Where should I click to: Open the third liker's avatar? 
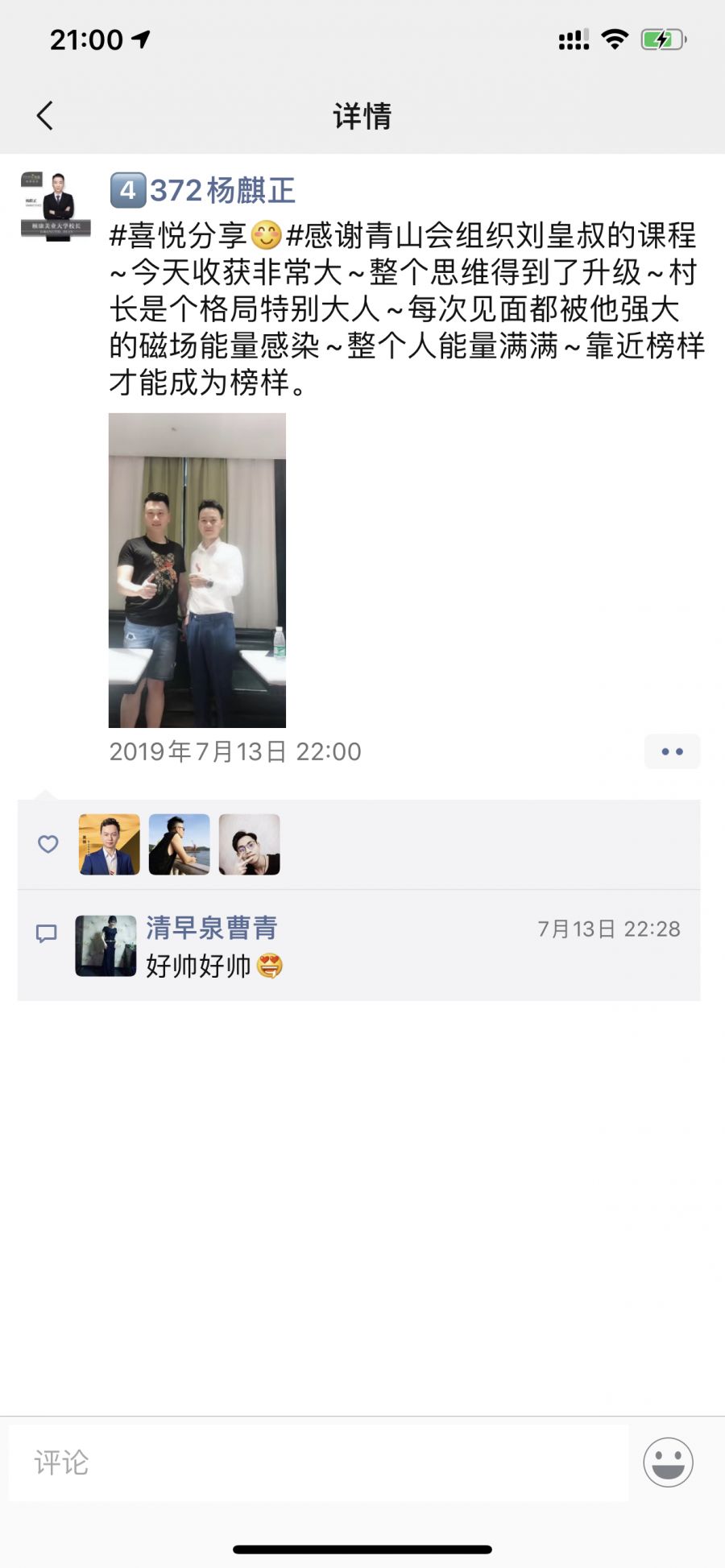coord(250,844)
